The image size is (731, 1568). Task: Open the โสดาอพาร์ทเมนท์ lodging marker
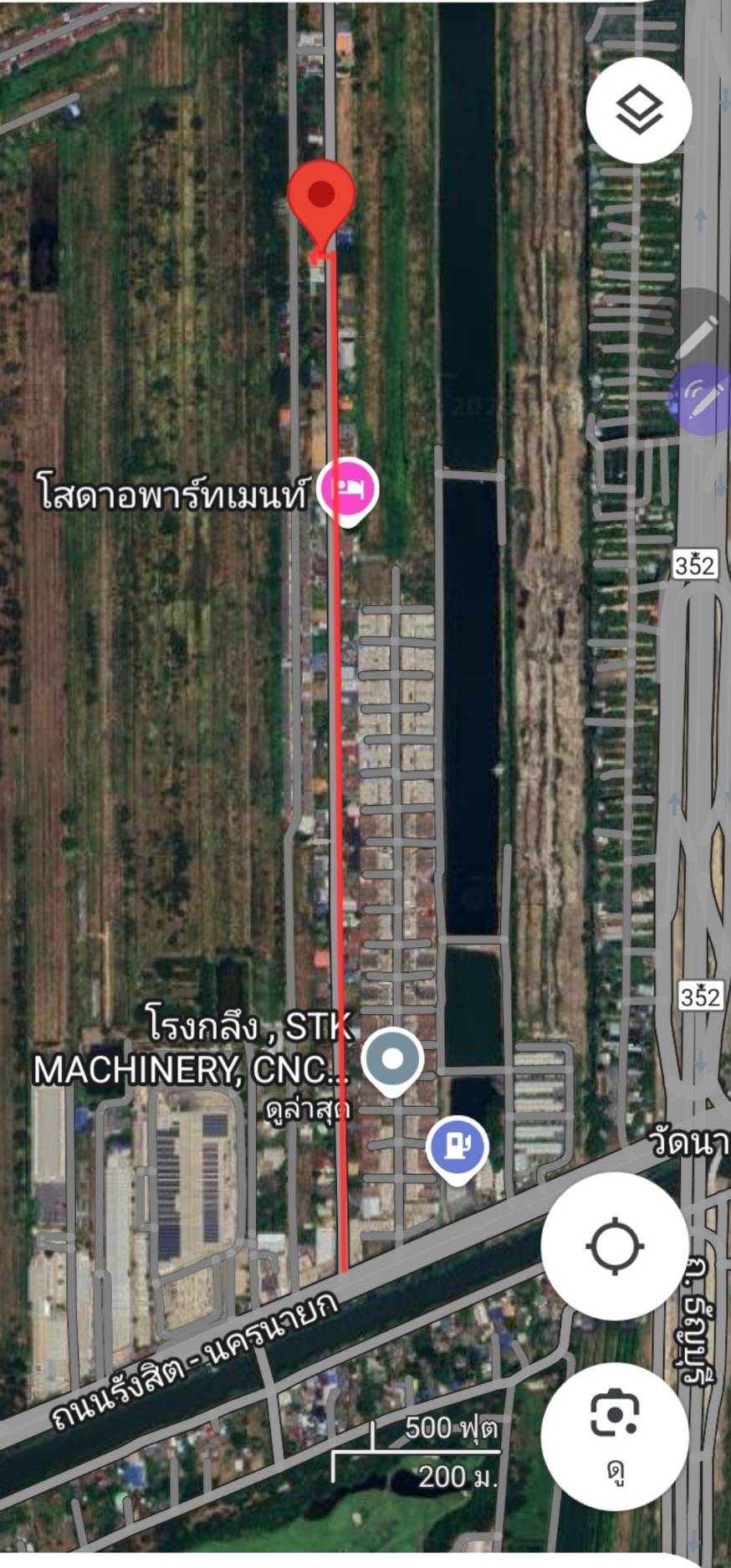348,489
